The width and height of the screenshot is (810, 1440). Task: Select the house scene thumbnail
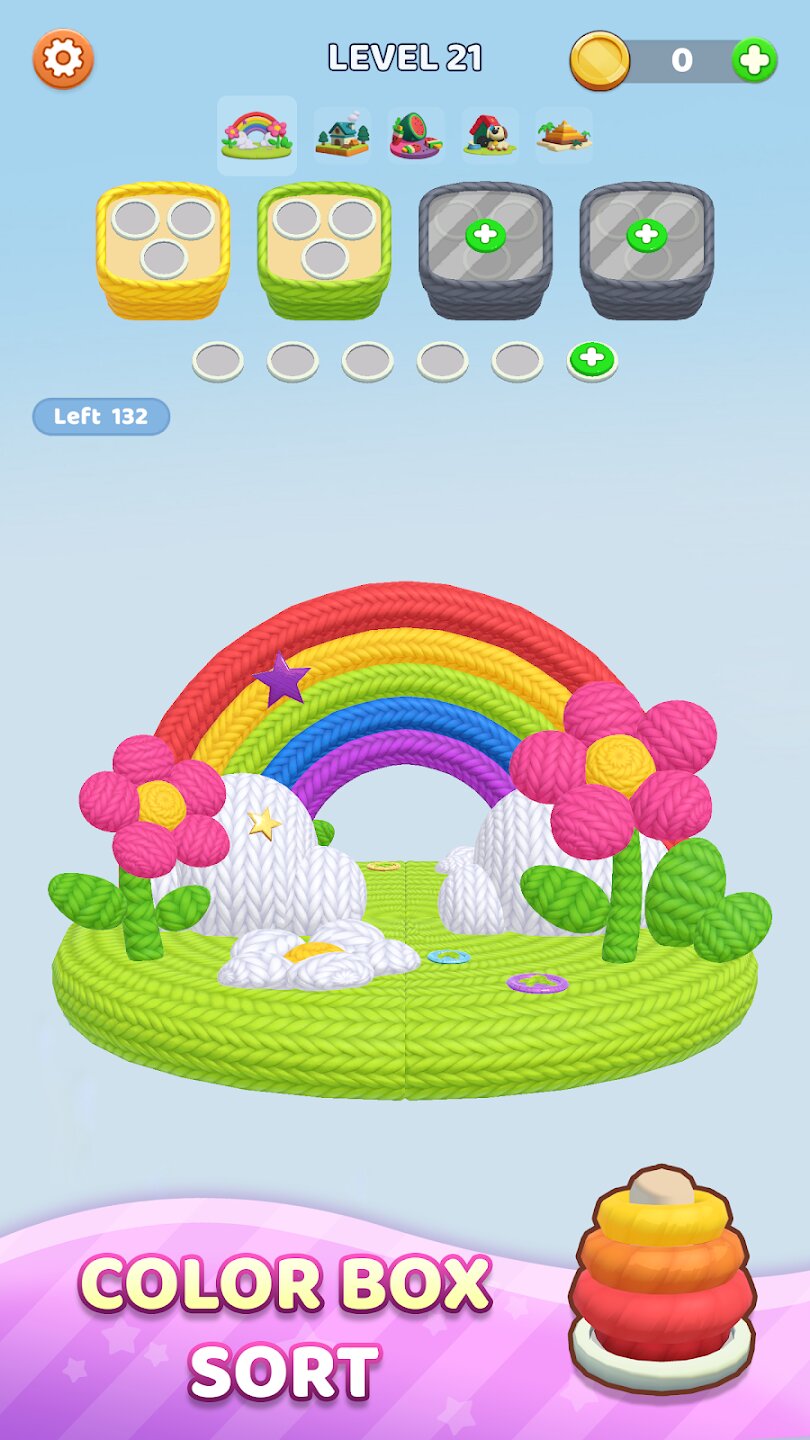[x=342, y=135]
